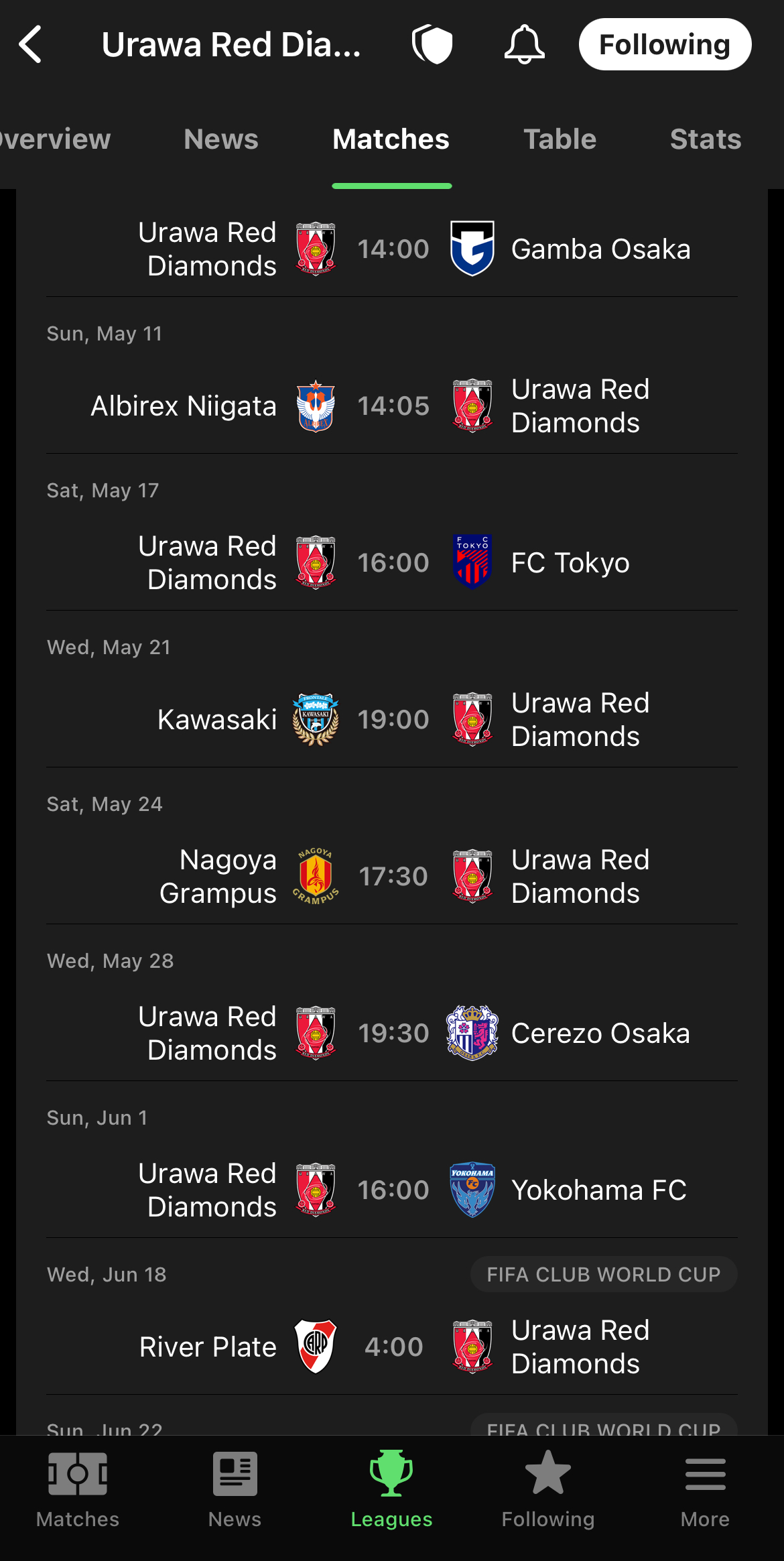The width and height of the screenshot is (784, 1561).
Task: Open the Cerezo Osaka match
Action: pos(393,1034)
